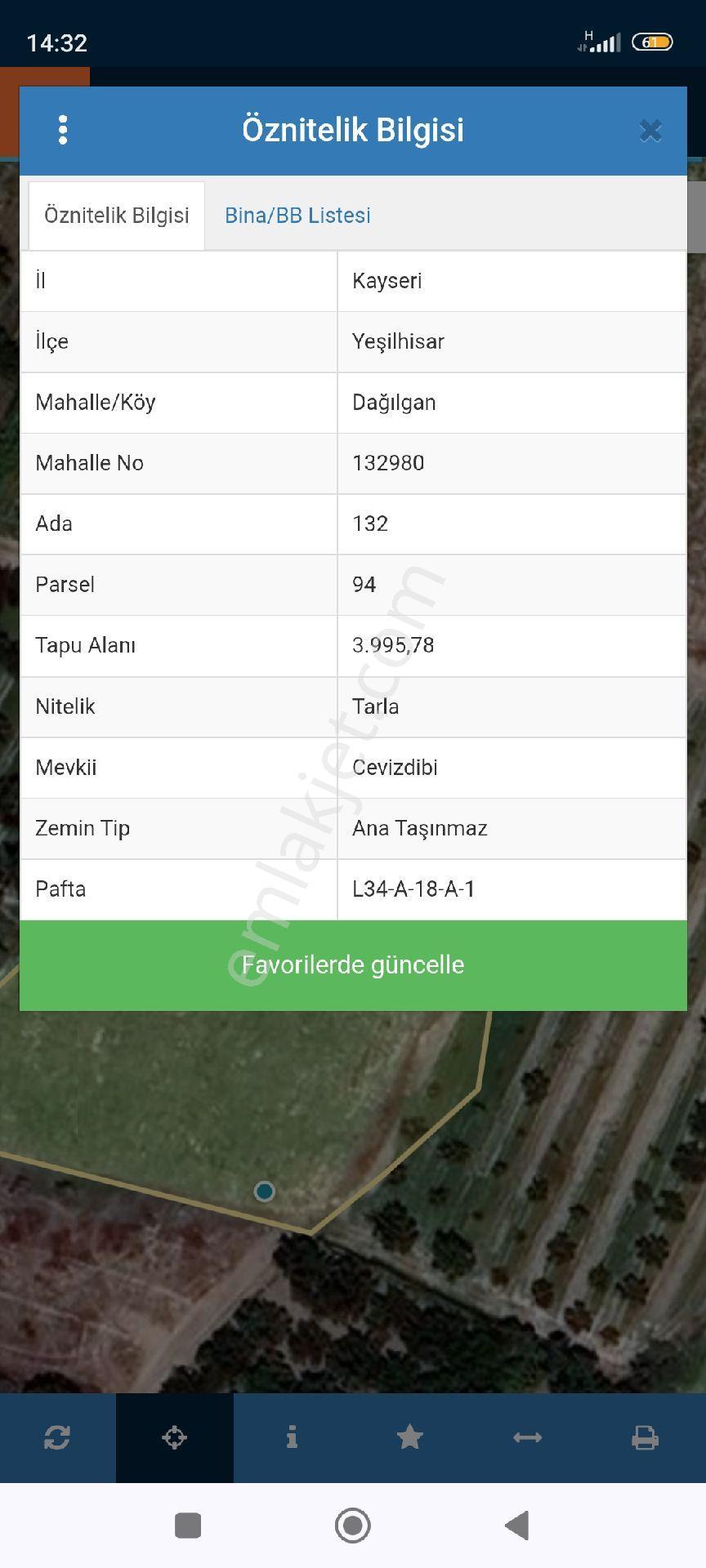Go back with system back button
706x1568 pixels.
[x=517, y=1526]
